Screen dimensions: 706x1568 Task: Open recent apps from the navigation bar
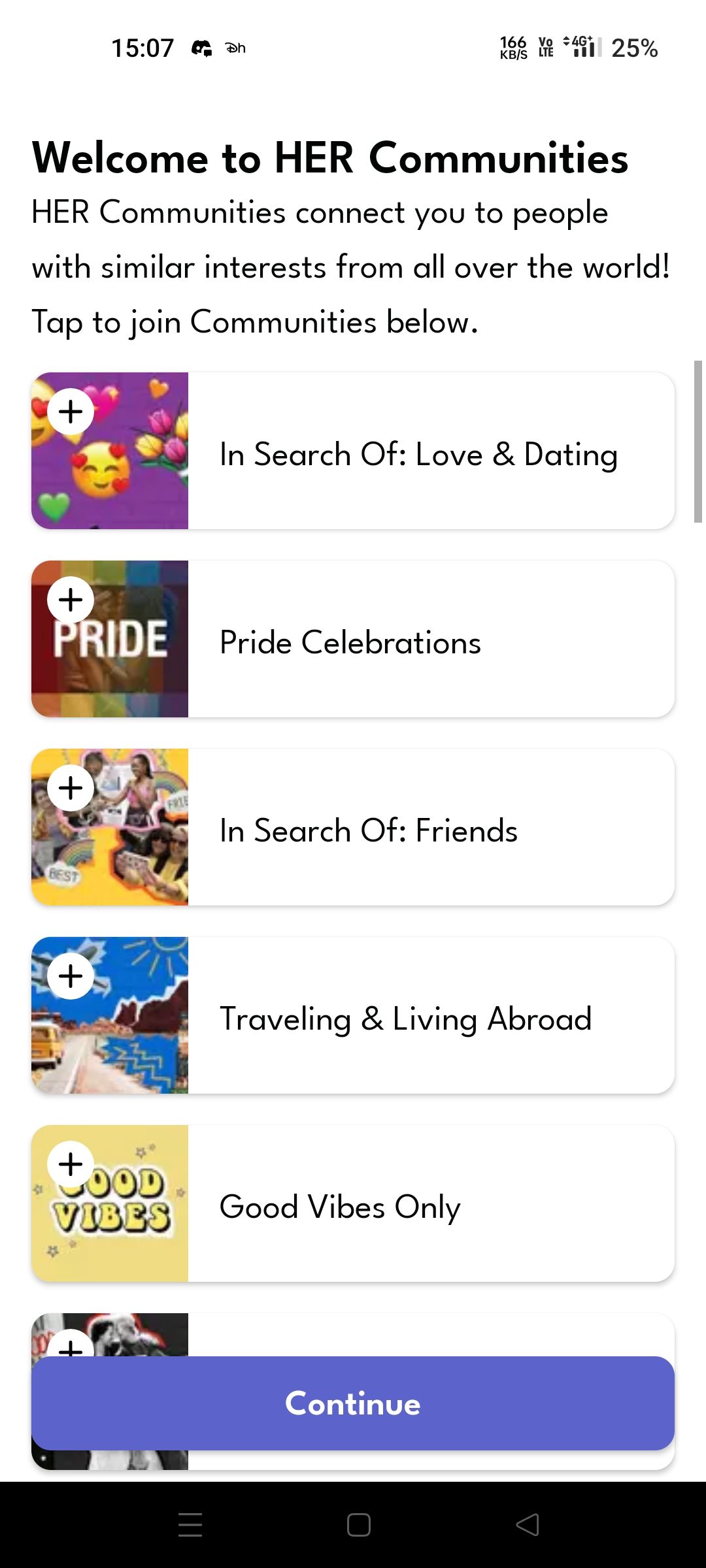click(x=190, y=1525)
